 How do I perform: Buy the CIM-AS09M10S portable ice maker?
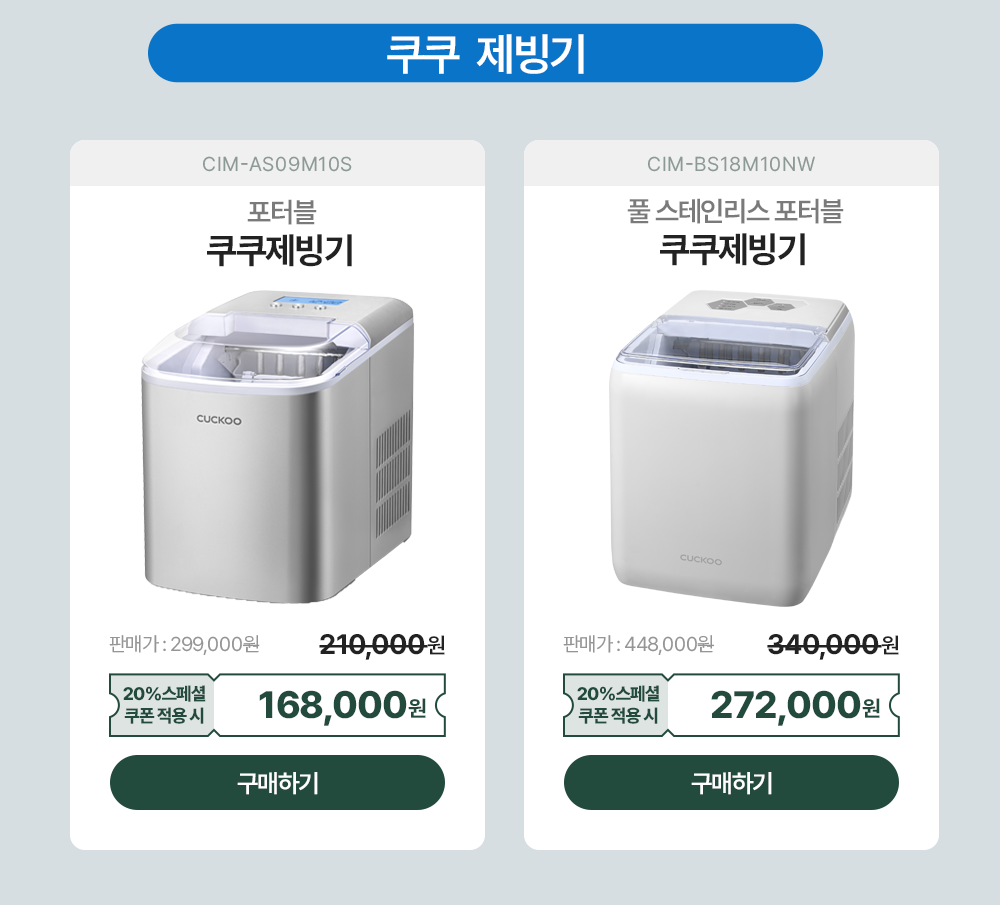(x=277, y=783)
